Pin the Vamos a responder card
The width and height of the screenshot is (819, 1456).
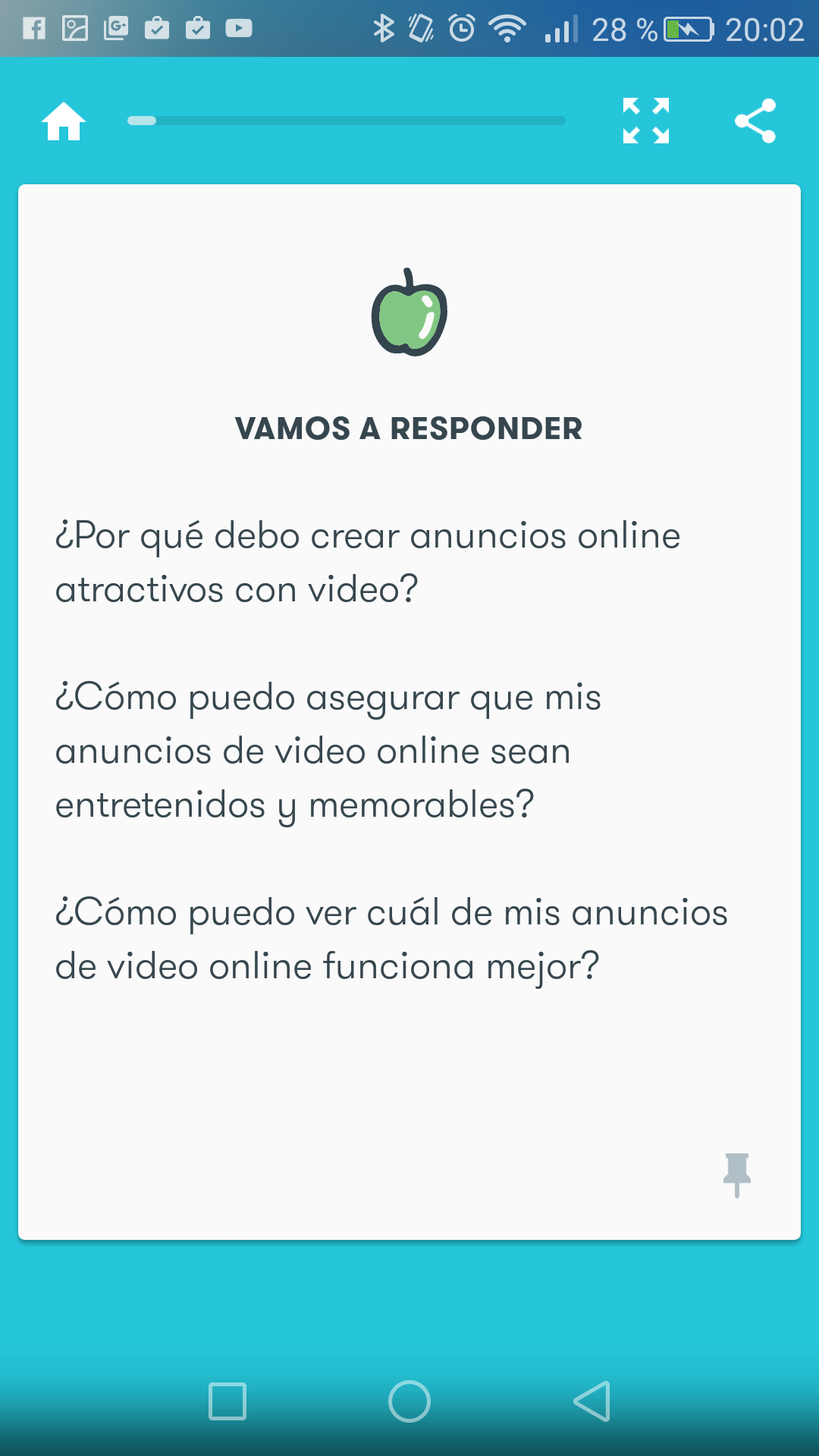pyautogui.click(x=736, y=1174)
